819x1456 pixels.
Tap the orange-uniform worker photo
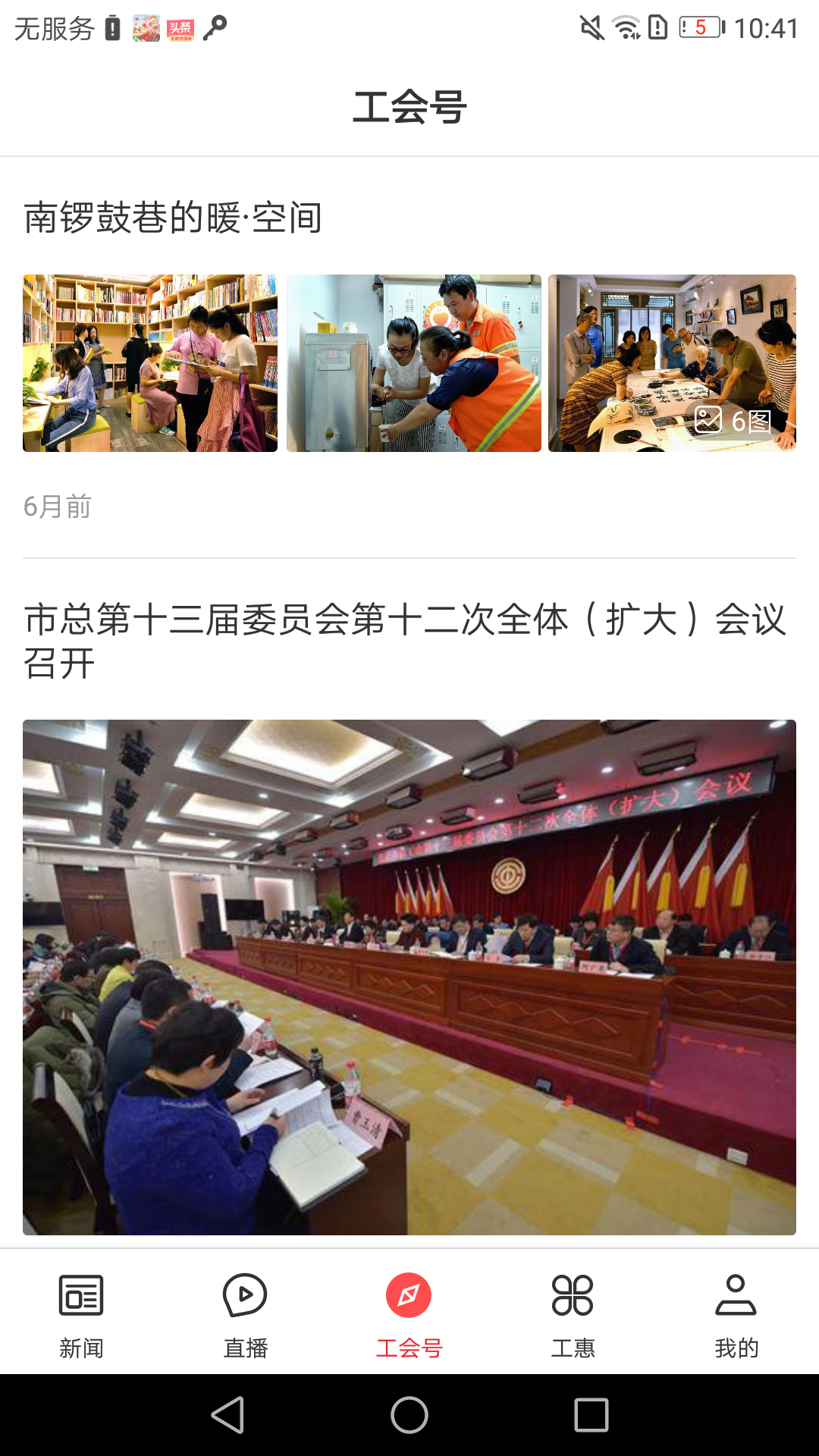point(414,363)
